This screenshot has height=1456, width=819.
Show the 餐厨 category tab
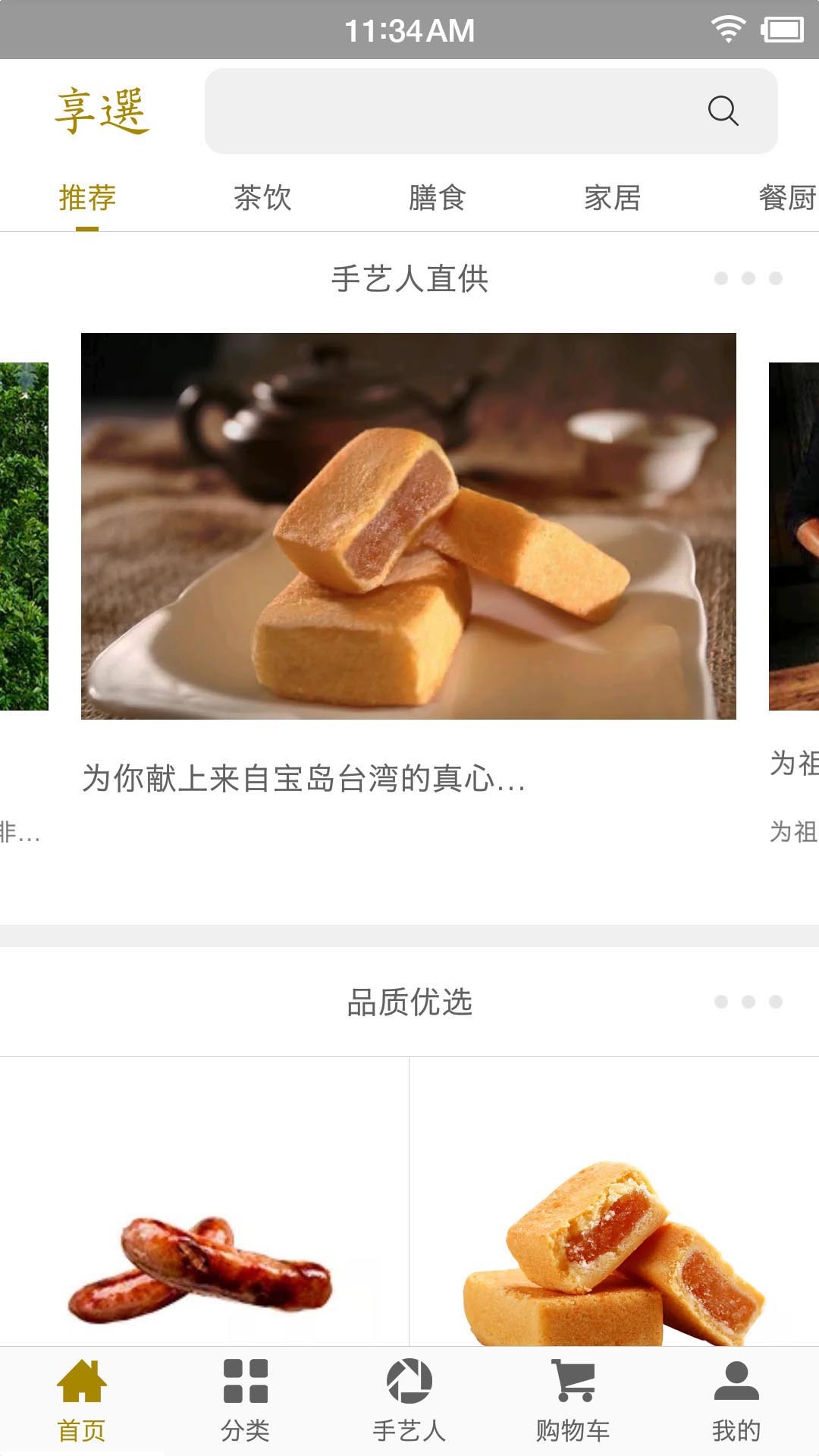click(x=786, y=198)
